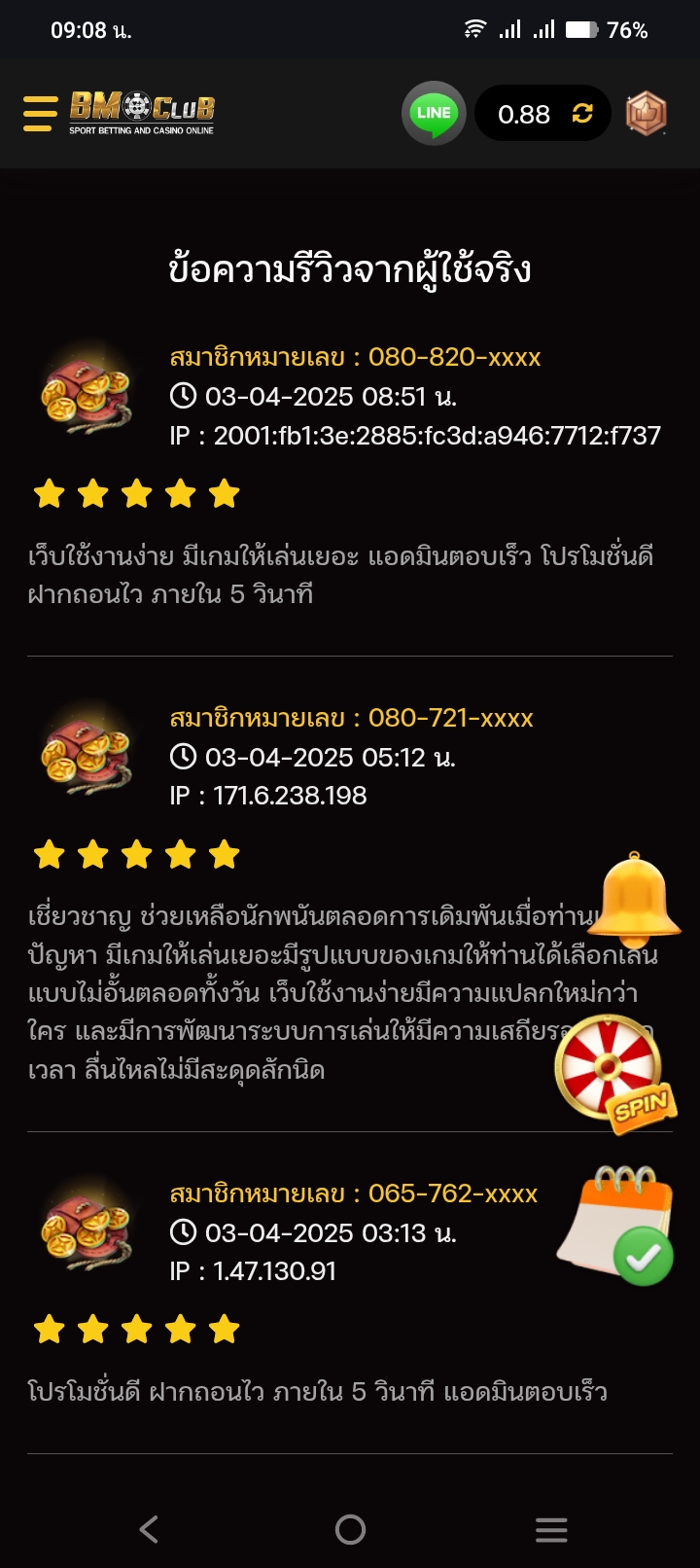Image resolution: width=700 pixels, height=1568 pixels.
Task: Open the golden bell notifications
Action: pos(634,901)
